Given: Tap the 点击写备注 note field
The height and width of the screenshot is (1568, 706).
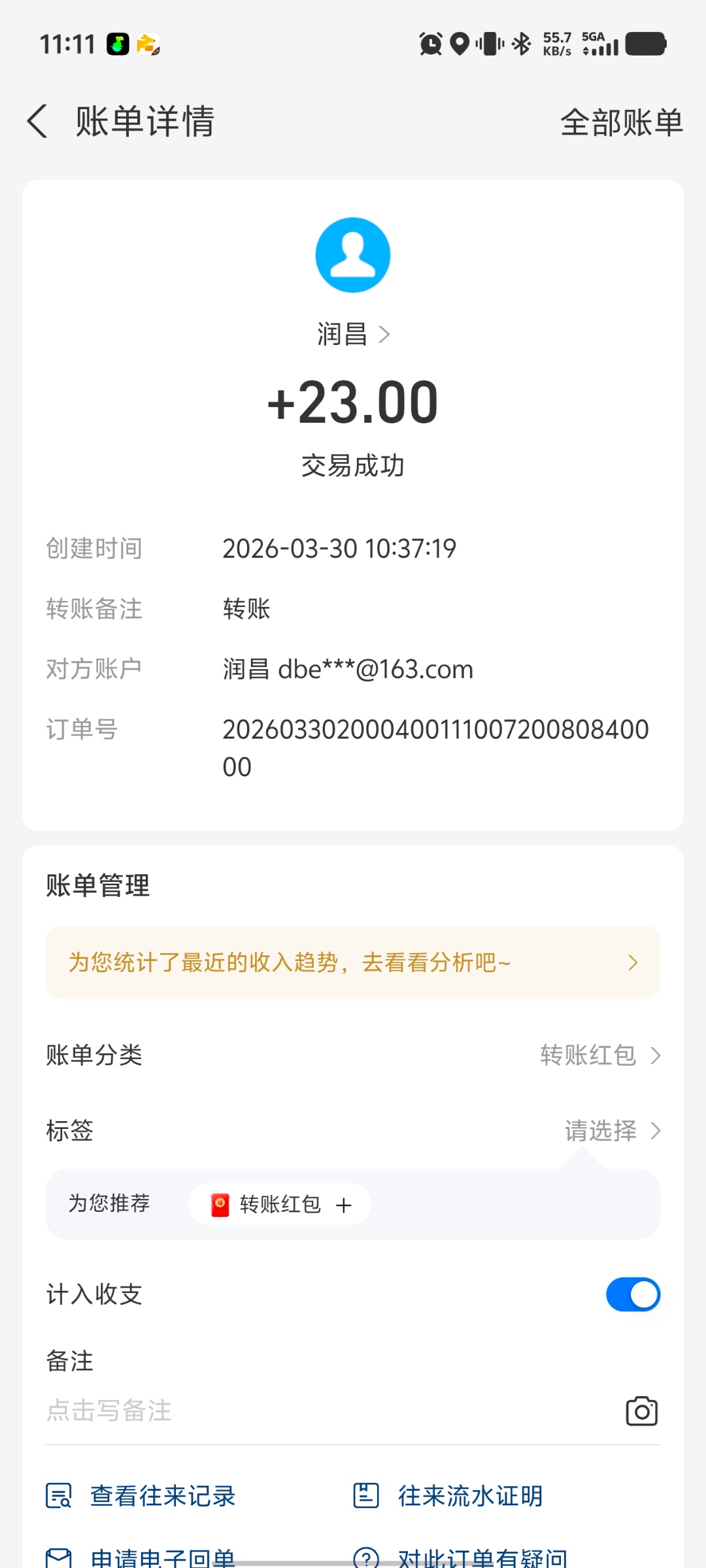Looking at the screenshot, I should coord(261,1411).
